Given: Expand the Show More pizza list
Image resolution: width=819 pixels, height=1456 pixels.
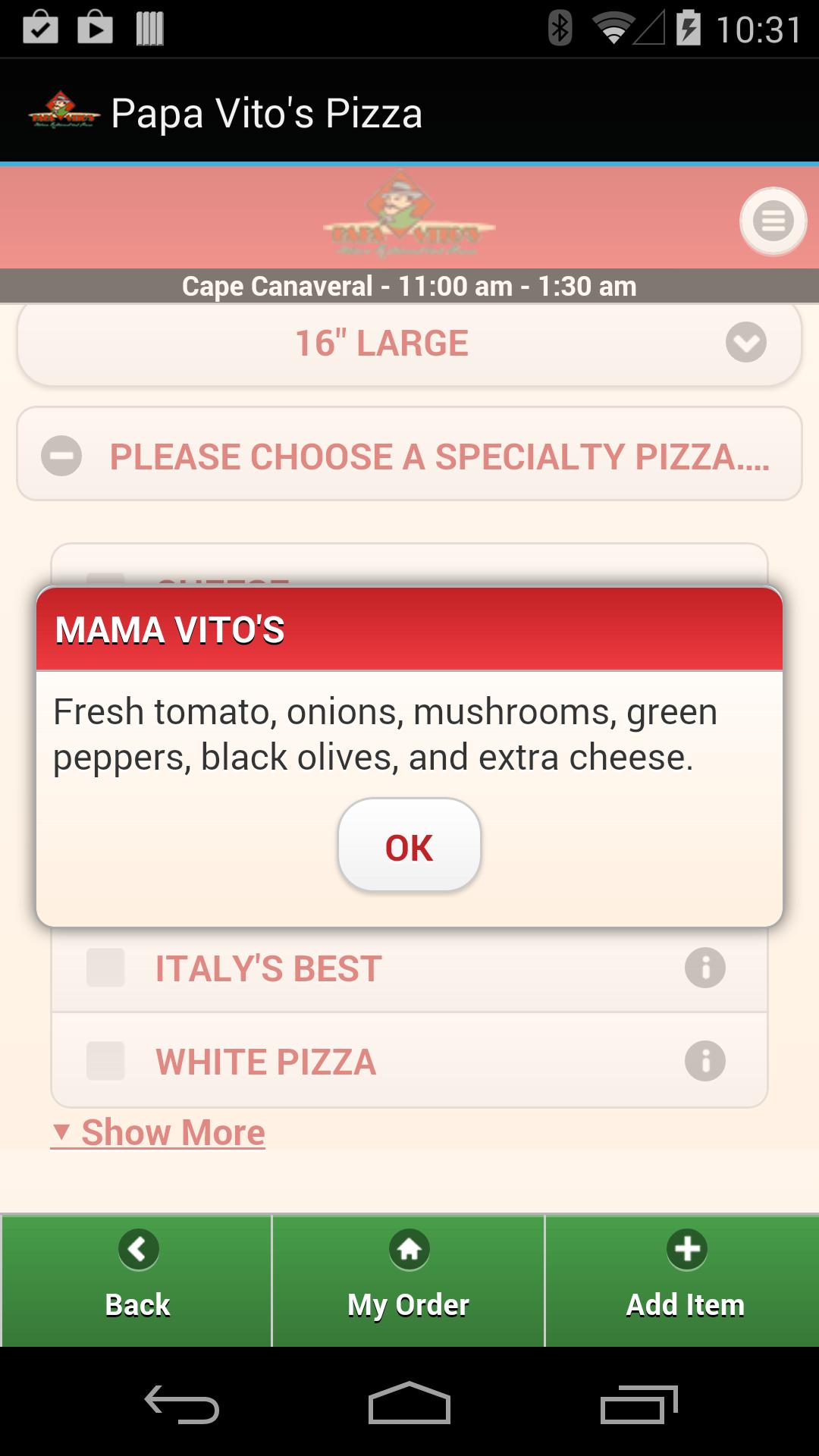Looking at the screenshot, I should (158, 1131).
